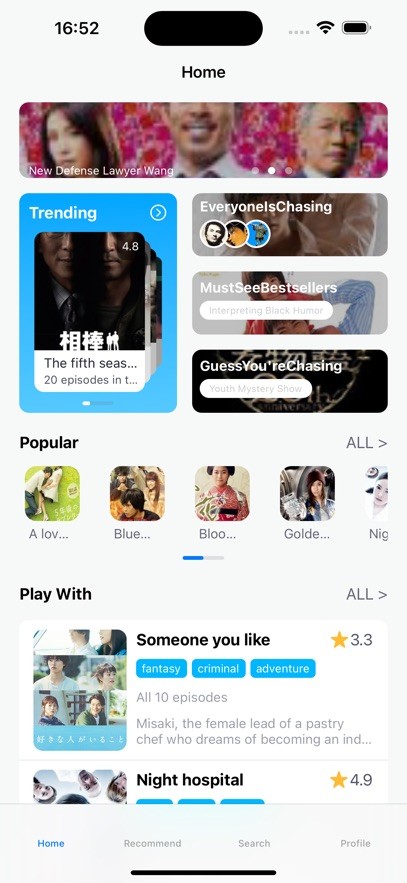
Task: Select the fantasy tag on Someone you like
Action: (161, 669)
